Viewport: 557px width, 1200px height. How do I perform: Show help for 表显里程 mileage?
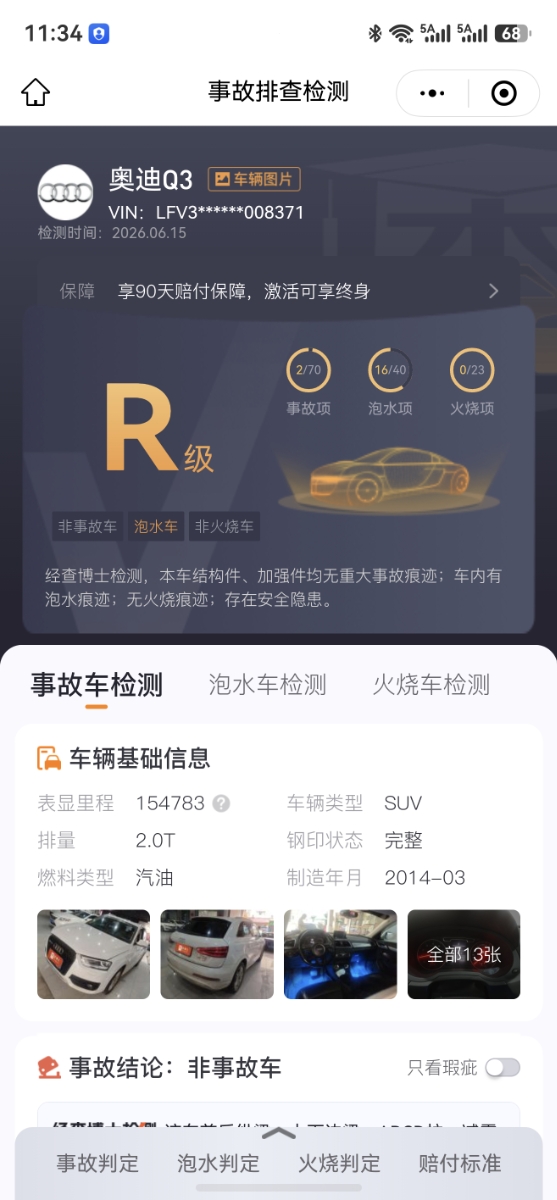[221, 803]
